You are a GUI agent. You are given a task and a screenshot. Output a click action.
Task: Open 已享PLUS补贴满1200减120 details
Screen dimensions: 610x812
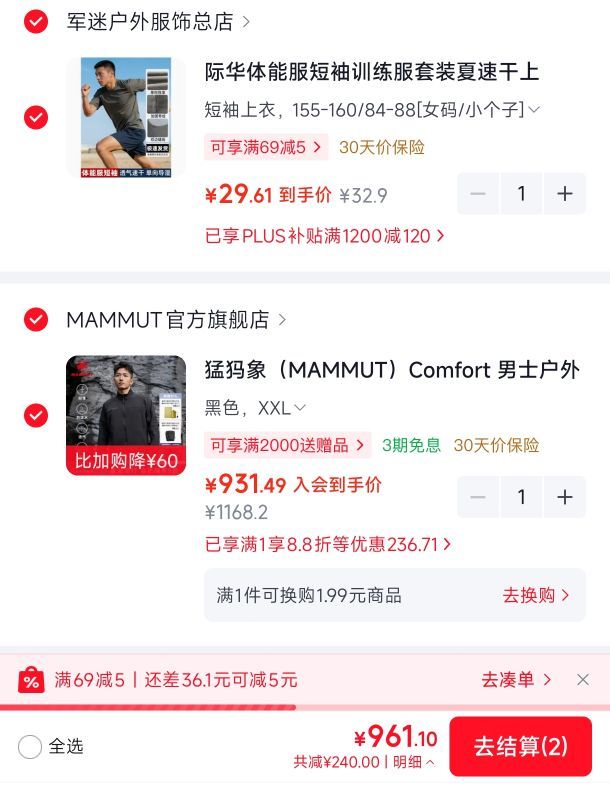pos(325,236)
